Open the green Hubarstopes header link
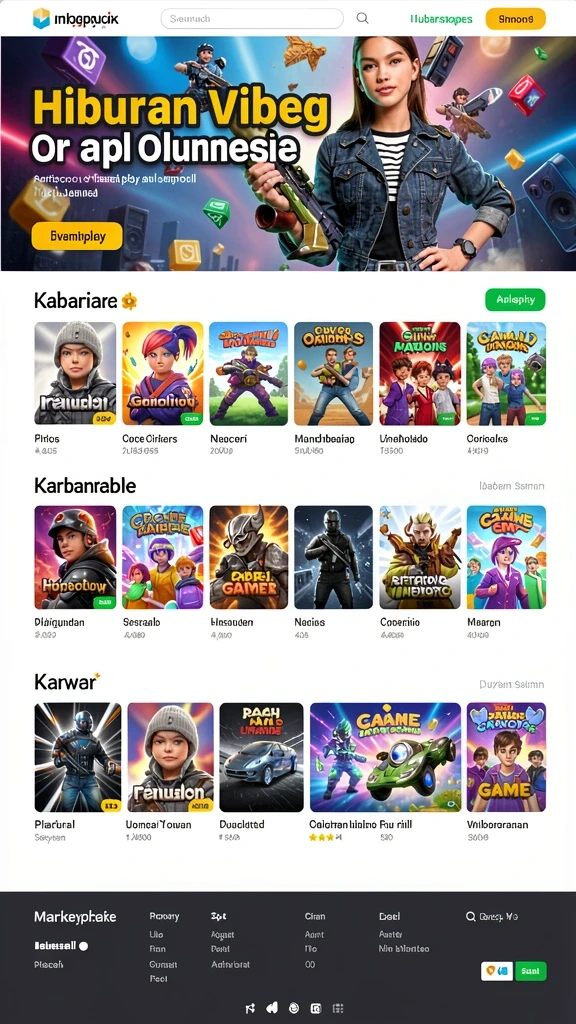This screenshot has height=1024, width=576. 441,19
